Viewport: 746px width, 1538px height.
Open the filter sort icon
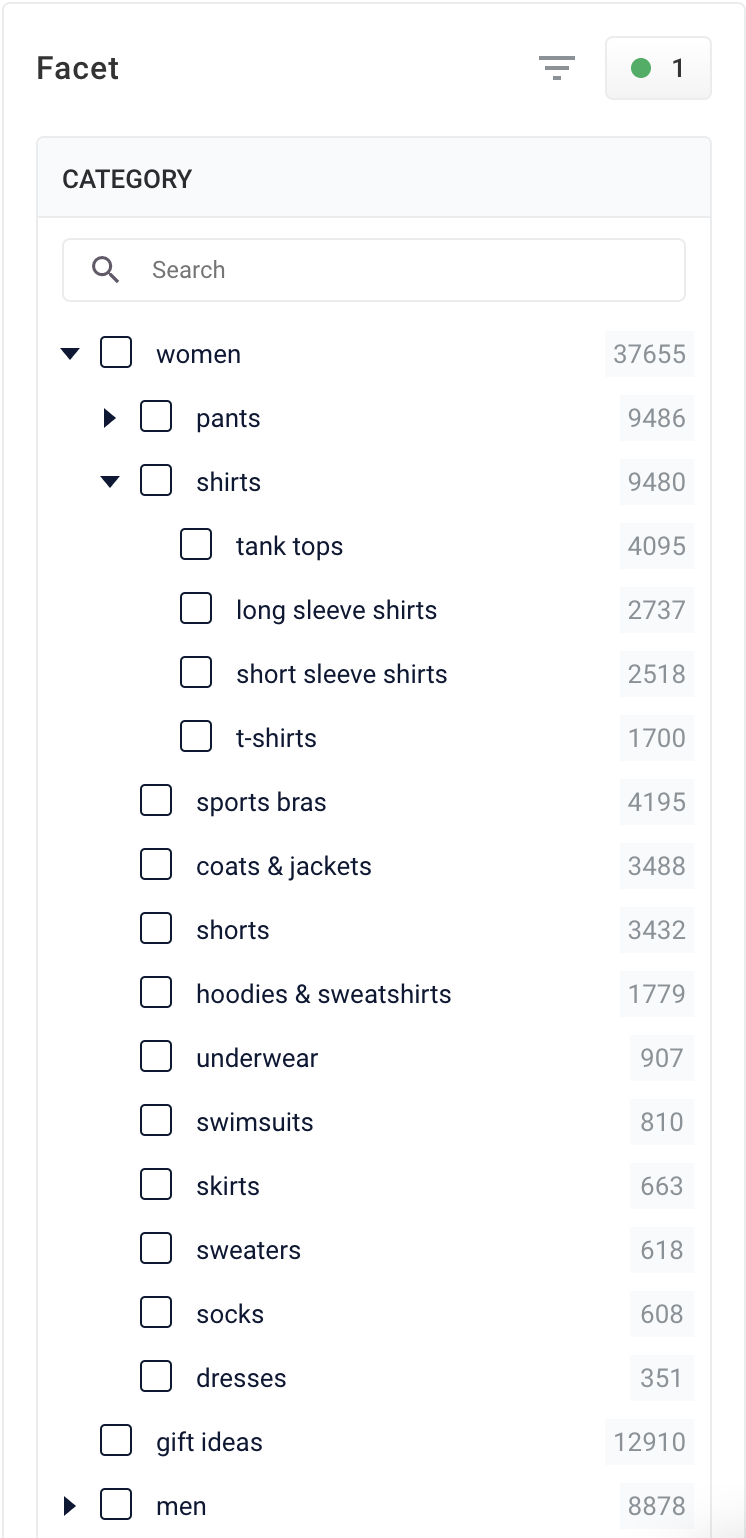click(x=556, y=68)
